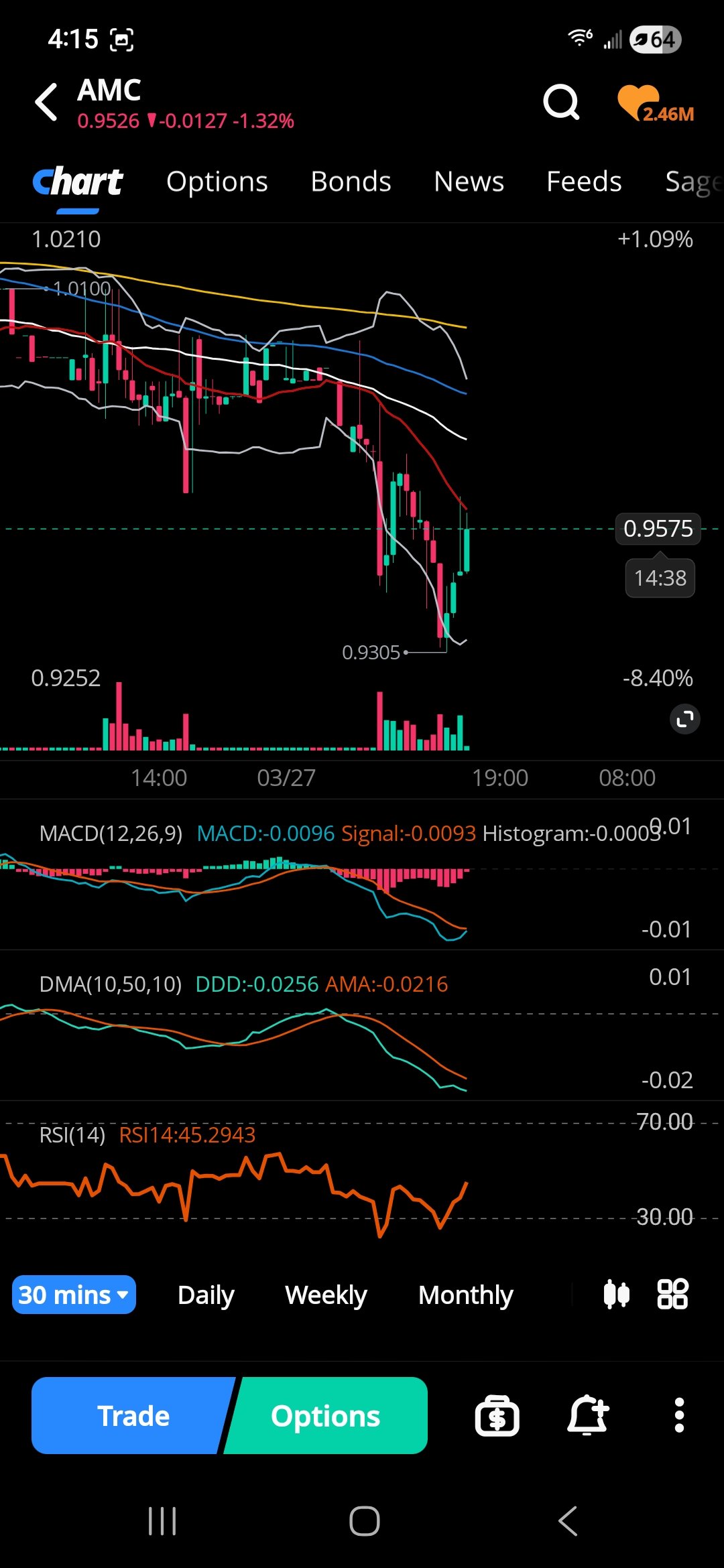Open the three-dot more menu
This screenshot has width=724, height=1568.
(x=679, y=1415)
